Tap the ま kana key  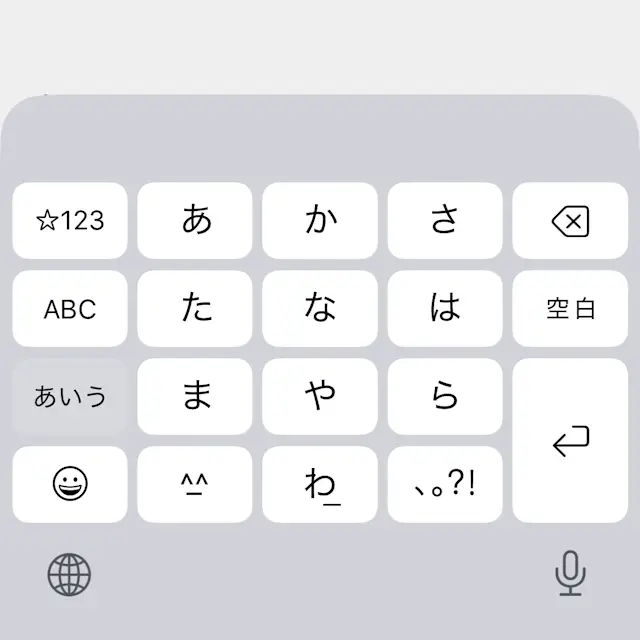click(194, 397)
